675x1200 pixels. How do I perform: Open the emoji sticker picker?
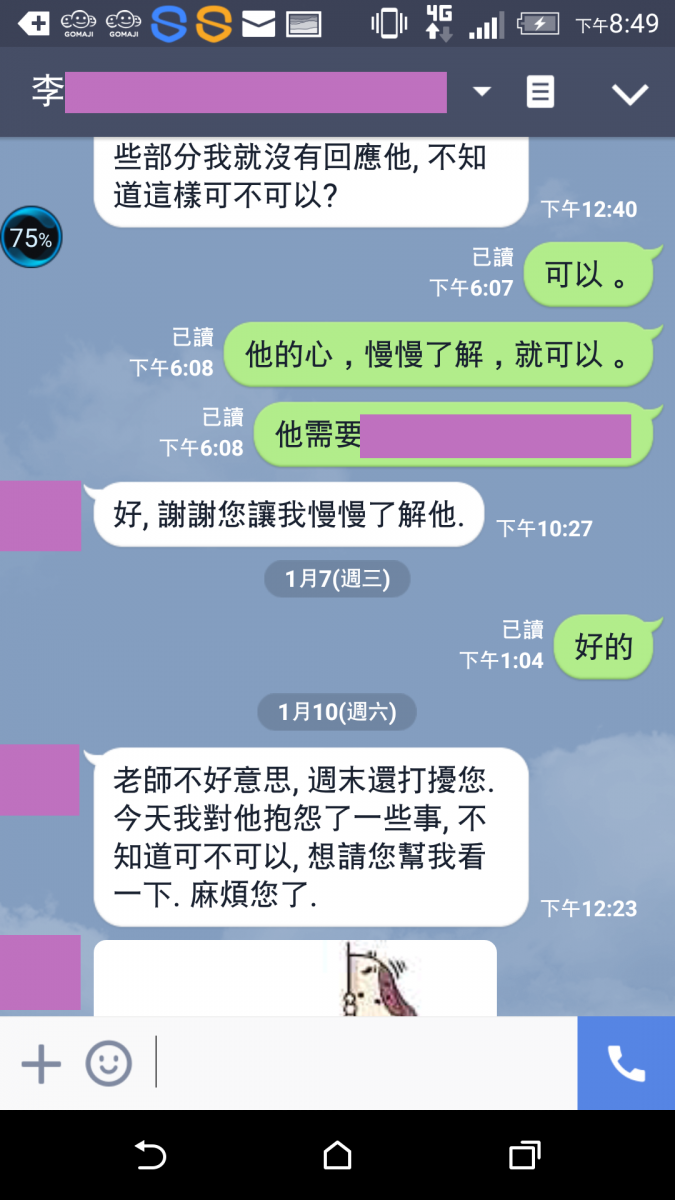tap(108, 1062)
